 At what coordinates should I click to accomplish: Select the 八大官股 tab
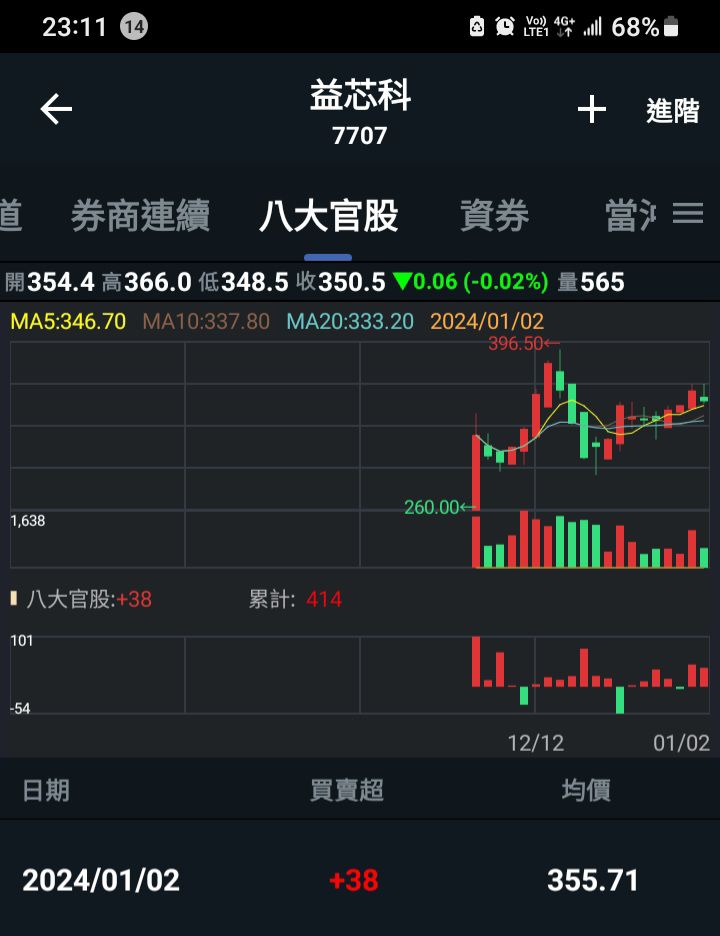[x=329, y=216]
